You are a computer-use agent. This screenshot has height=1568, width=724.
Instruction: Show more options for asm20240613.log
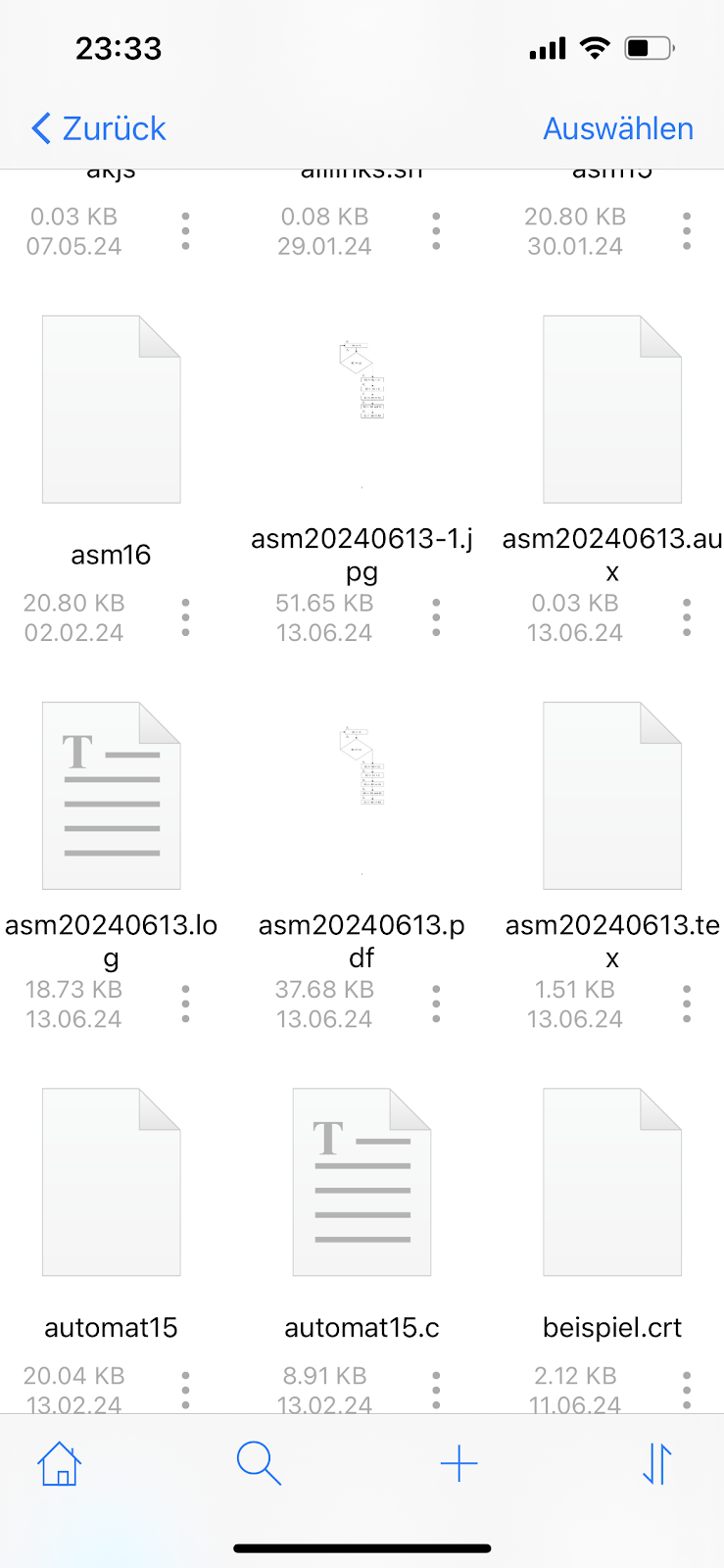185,1004
